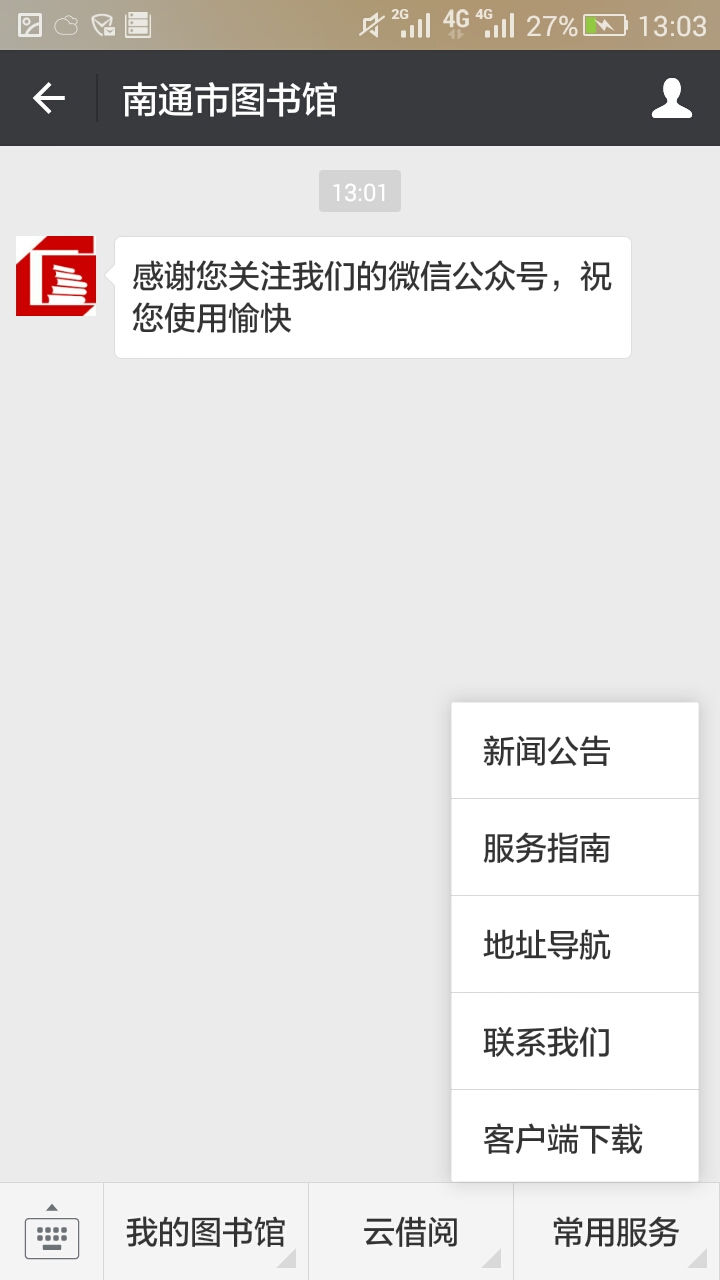Collapse the 常用服务 menu

(x=616, y=1232)
